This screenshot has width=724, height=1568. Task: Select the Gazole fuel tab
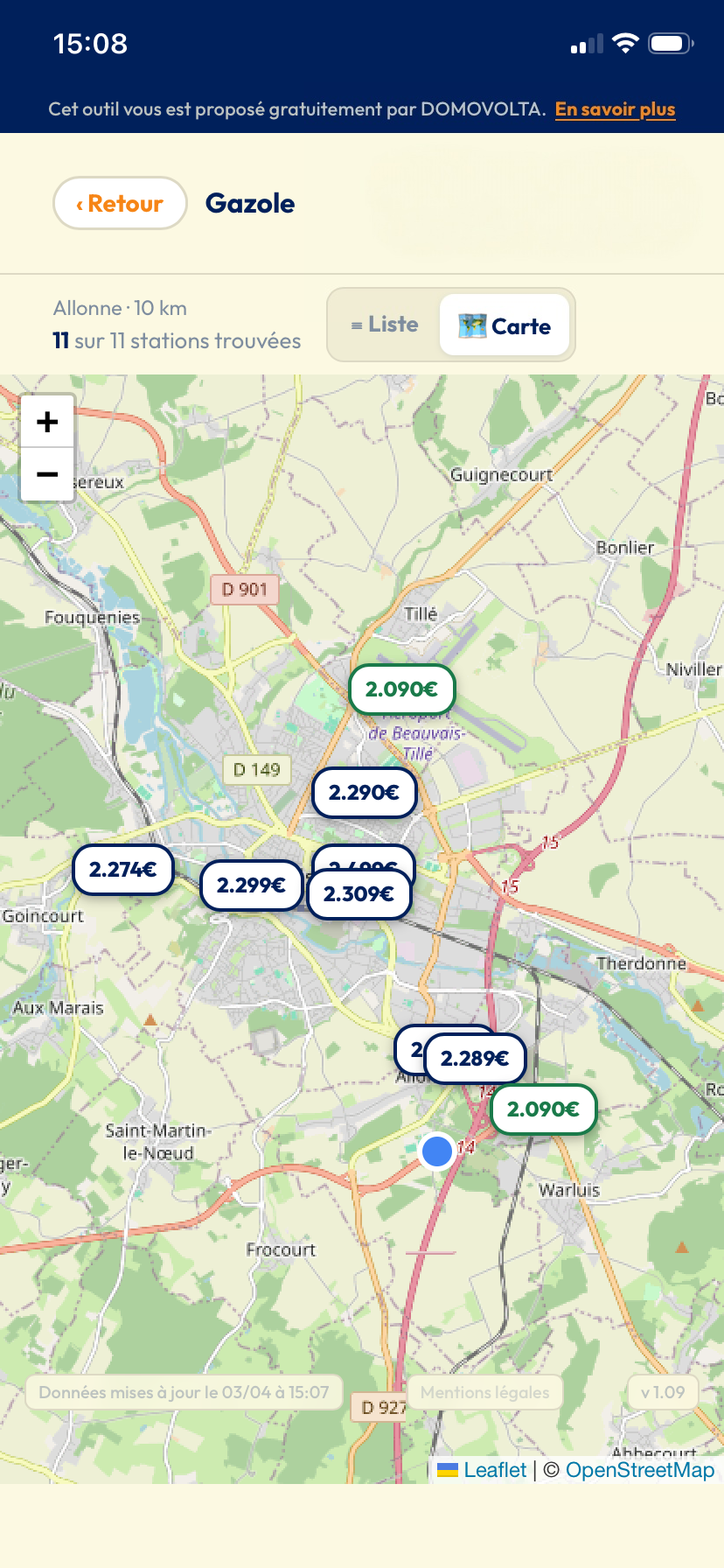coord(250,202)
